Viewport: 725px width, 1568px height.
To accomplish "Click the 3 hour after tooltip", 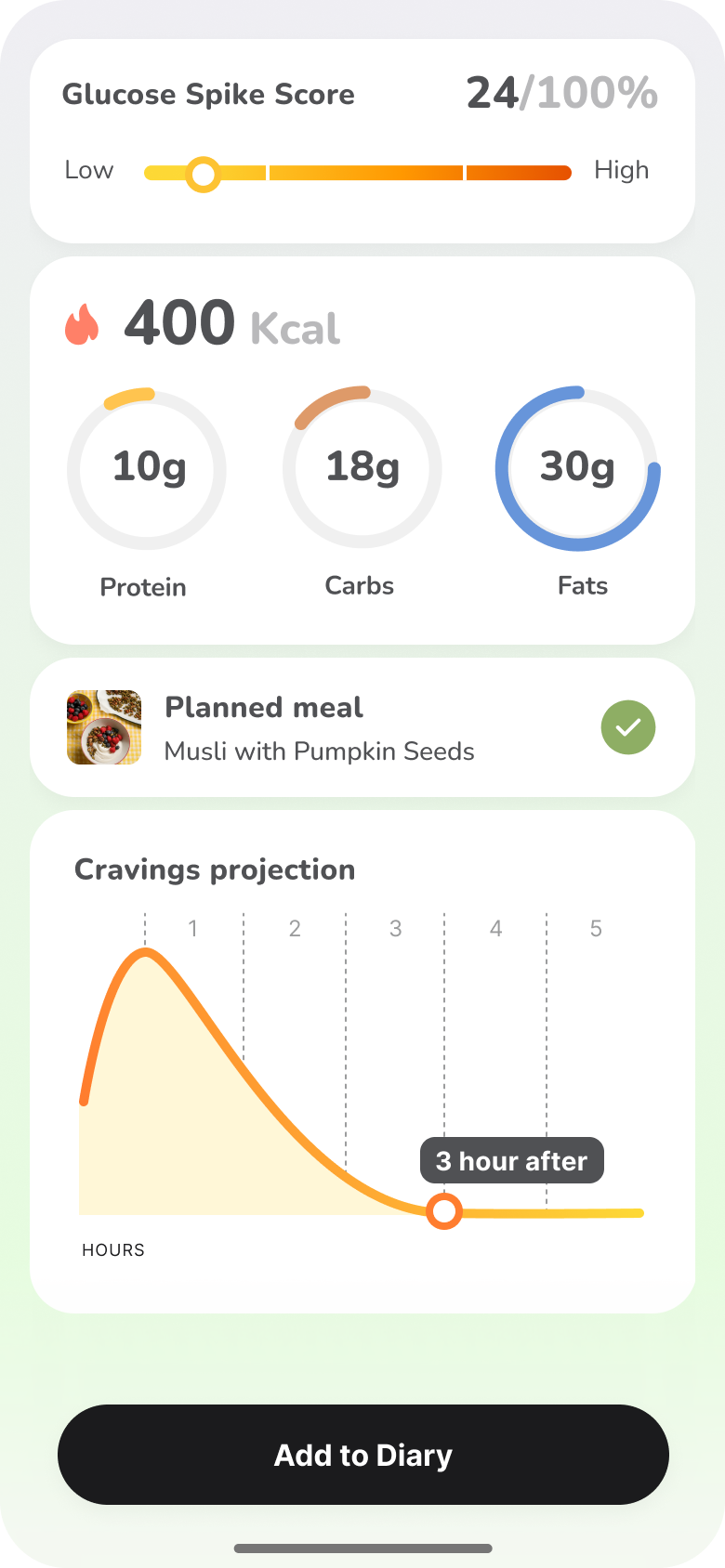I will 511,1160.
